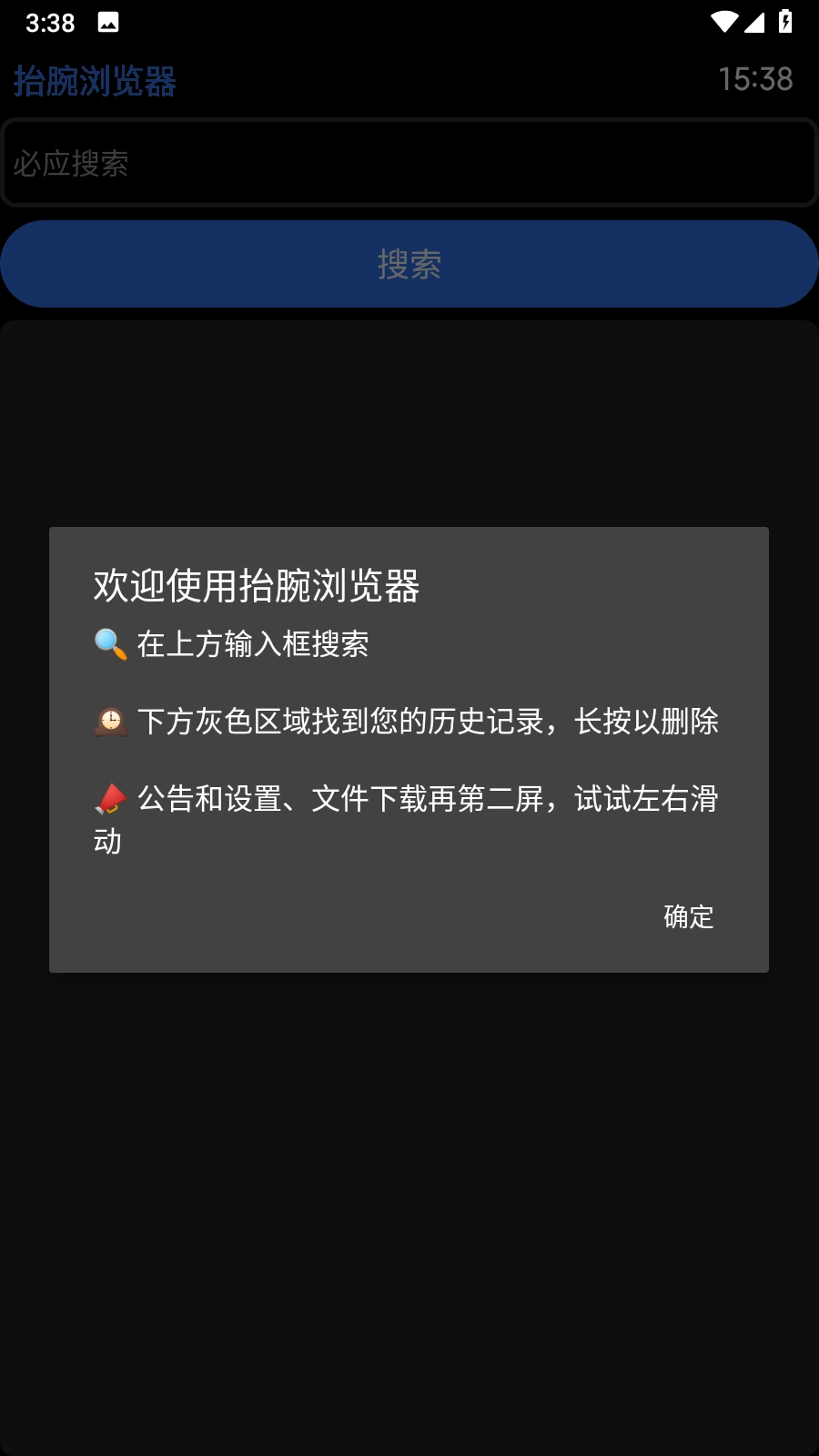Click the 抬腕浏览器 app title

(x=95, y=81)
